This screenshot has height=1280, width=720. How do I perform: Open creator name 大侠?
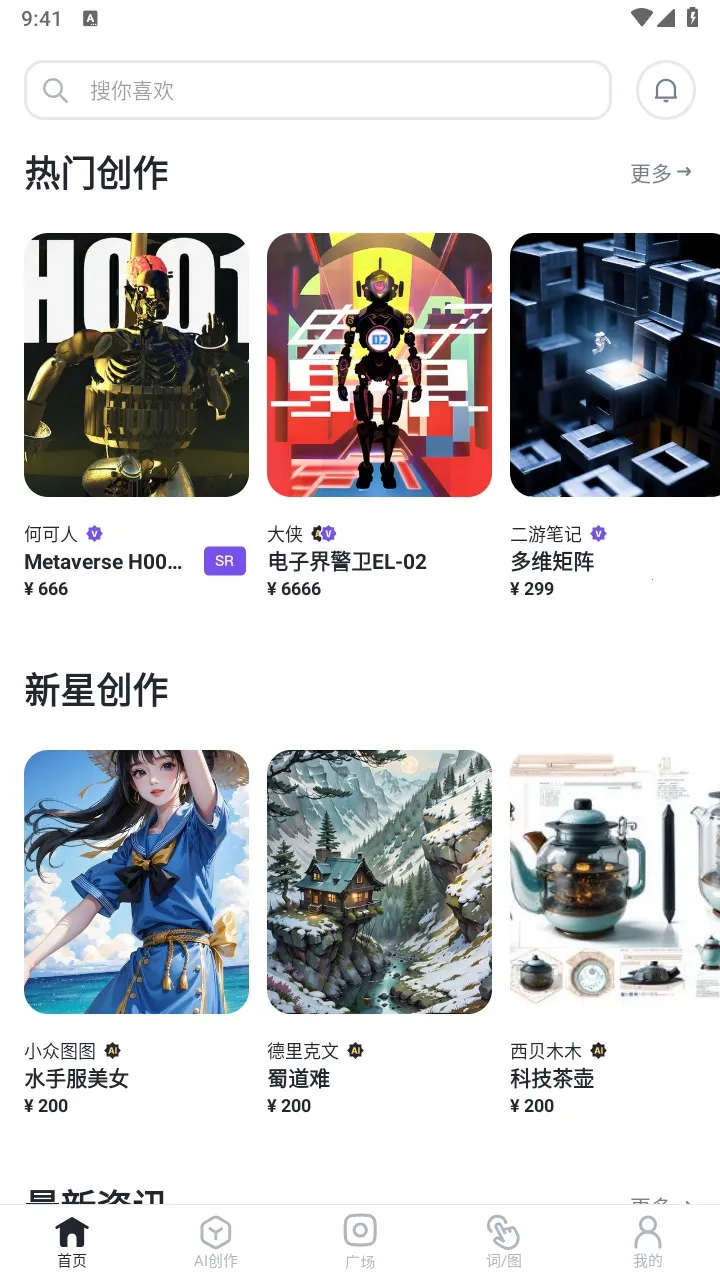click(286, 533)
